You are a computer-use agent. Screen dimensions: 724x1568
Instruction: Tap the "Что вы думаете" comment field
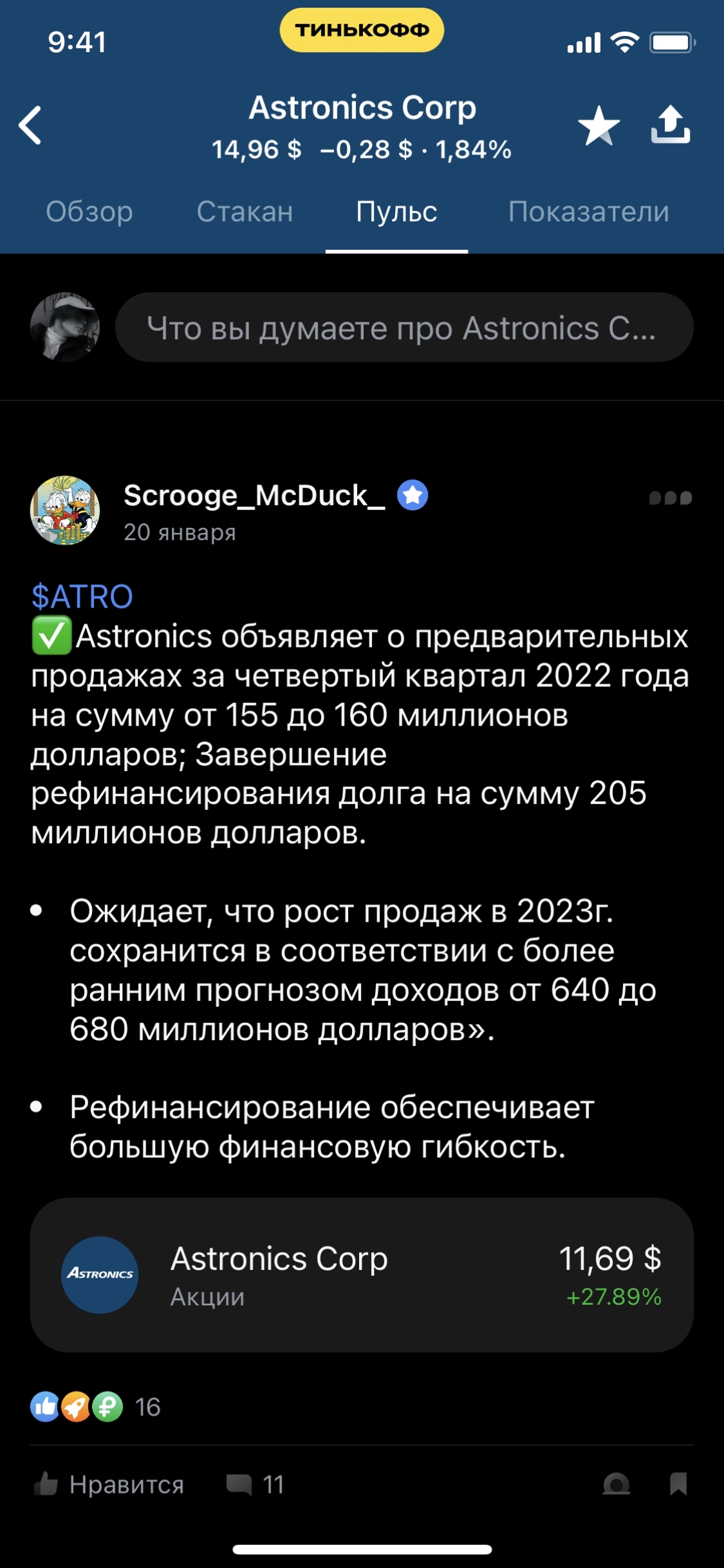click(404, 328)
